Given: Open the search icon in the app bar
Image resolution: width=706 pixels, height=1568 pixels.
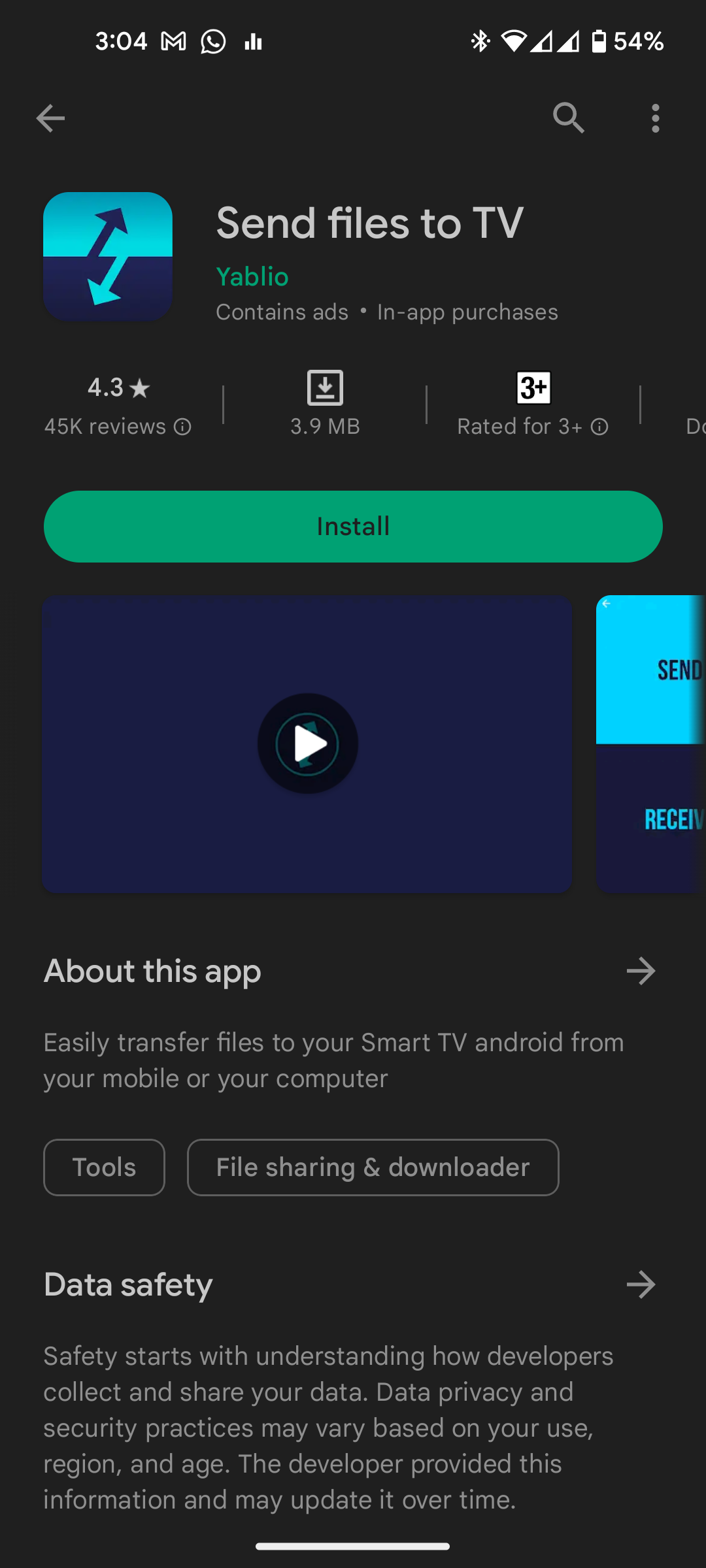Looking at the screenshot, I should pyautogui.click(x=568, y=118).
